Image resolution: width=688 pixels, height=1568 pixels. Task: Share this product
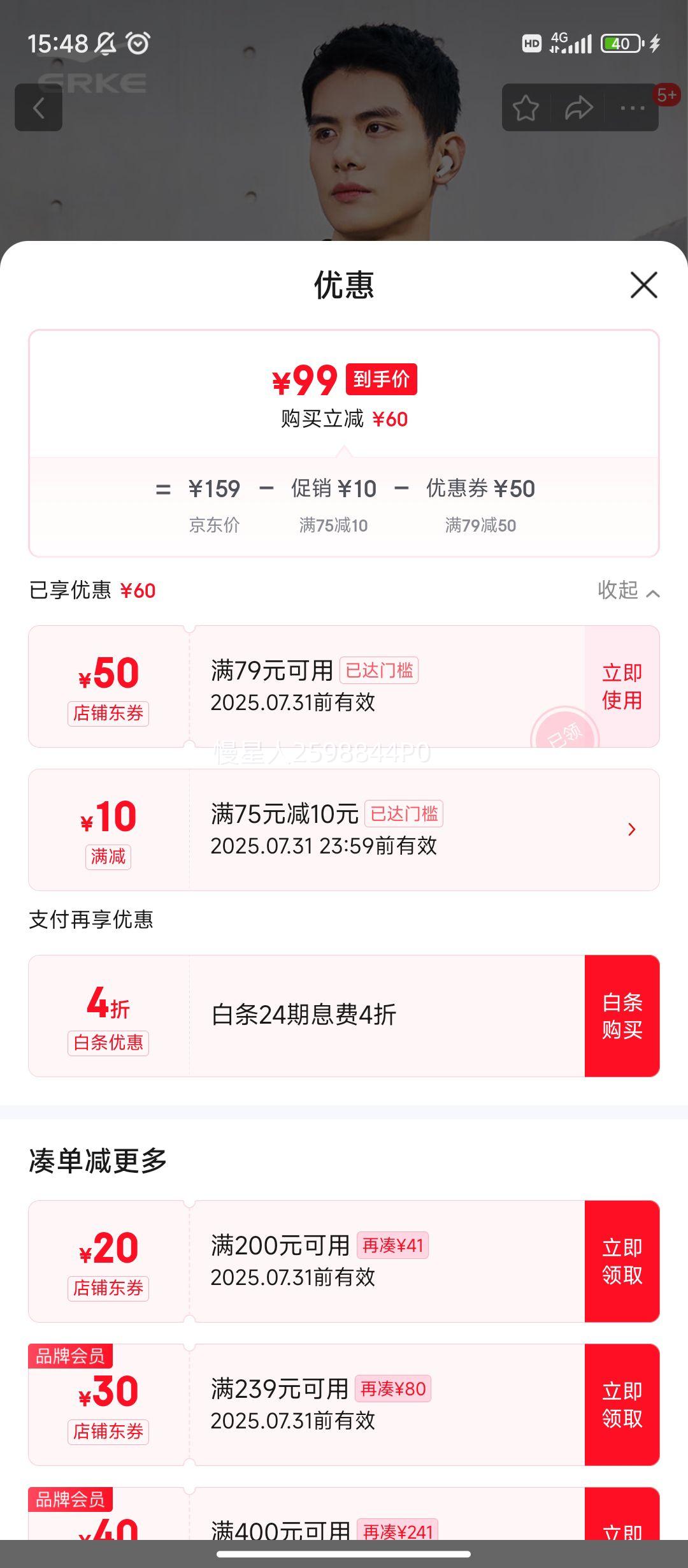[578, 108]
